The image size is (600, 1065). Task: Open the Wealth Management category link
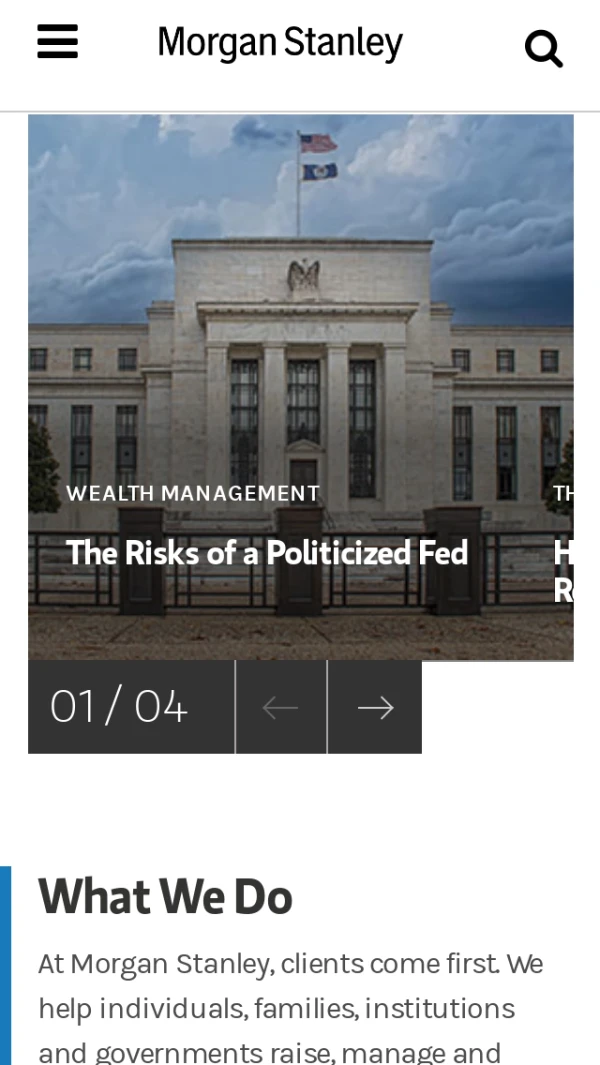point(193,493)
